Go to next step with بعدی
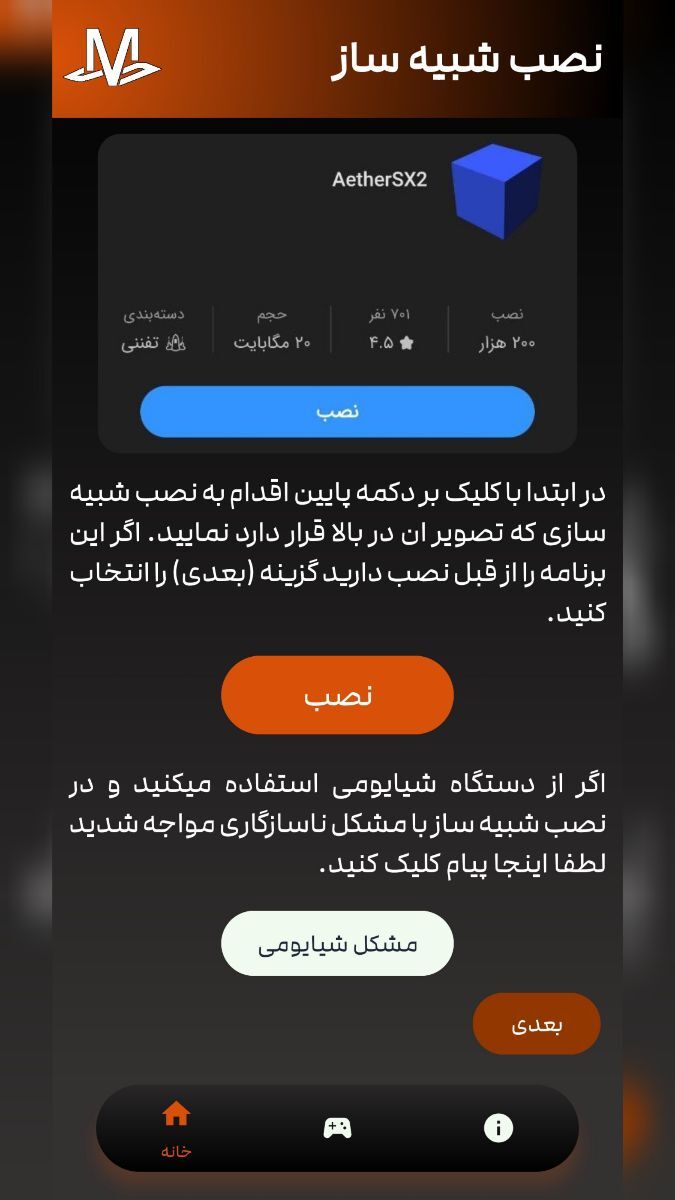 [x=536, y=1024]
